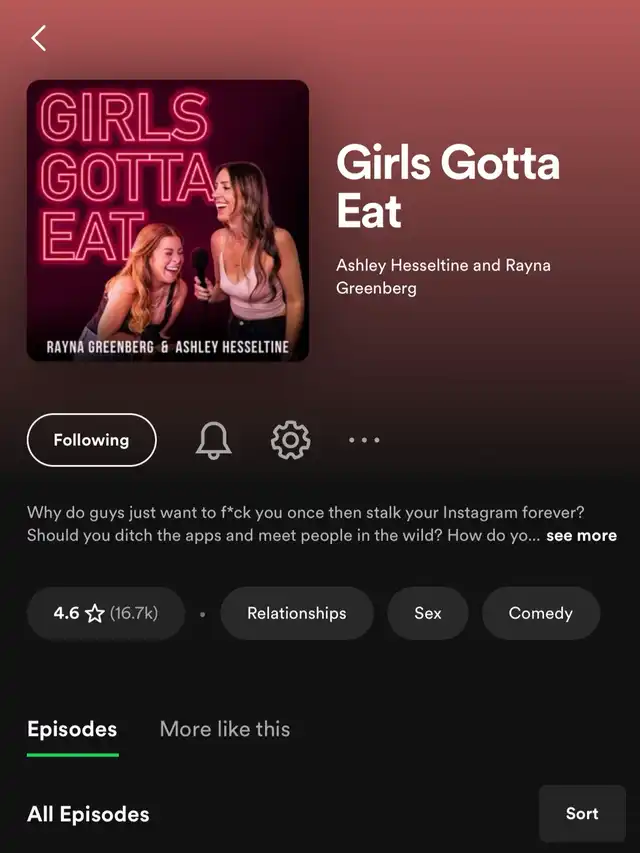Select the Sex category chip

427,613
